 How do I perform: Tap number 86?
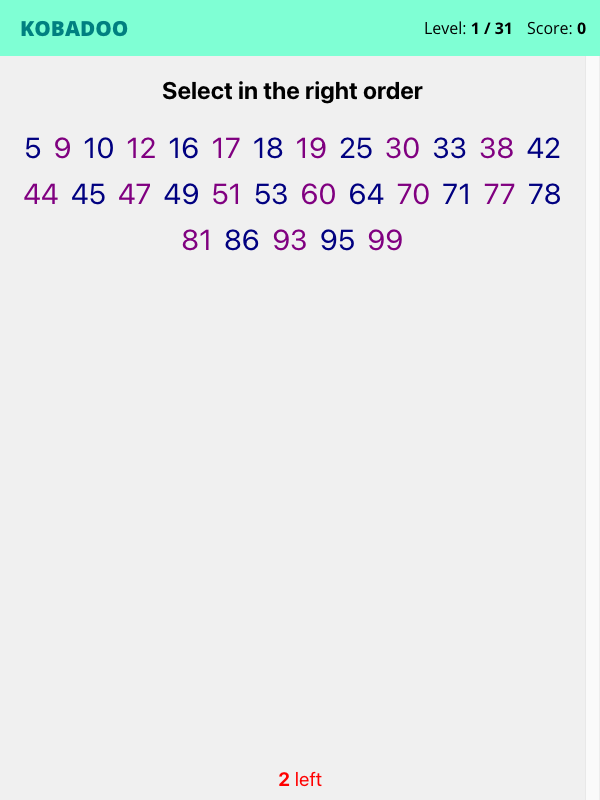point(242,240)
